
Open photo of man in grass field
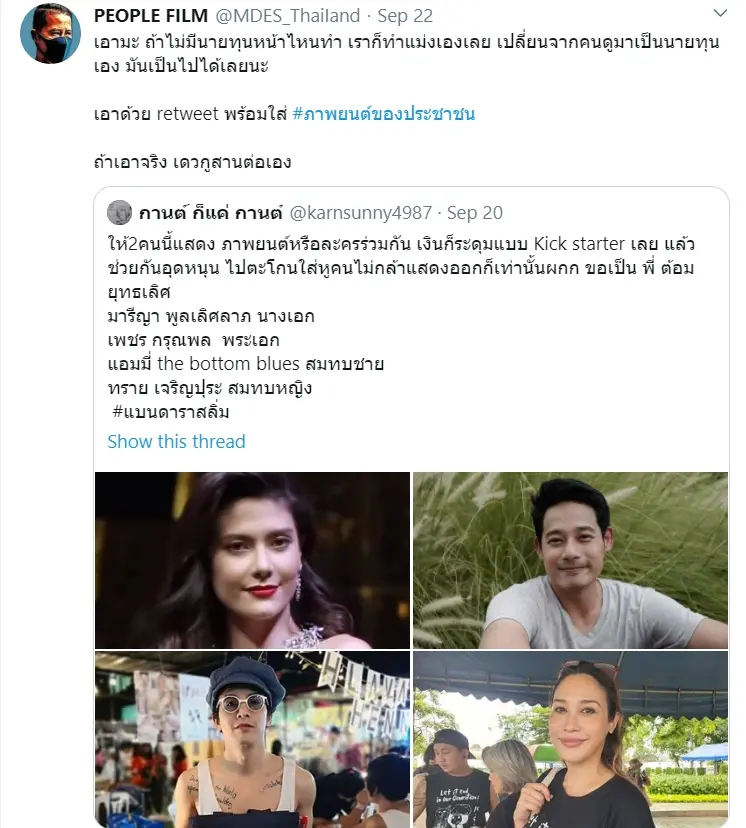(x=571, y=559)
